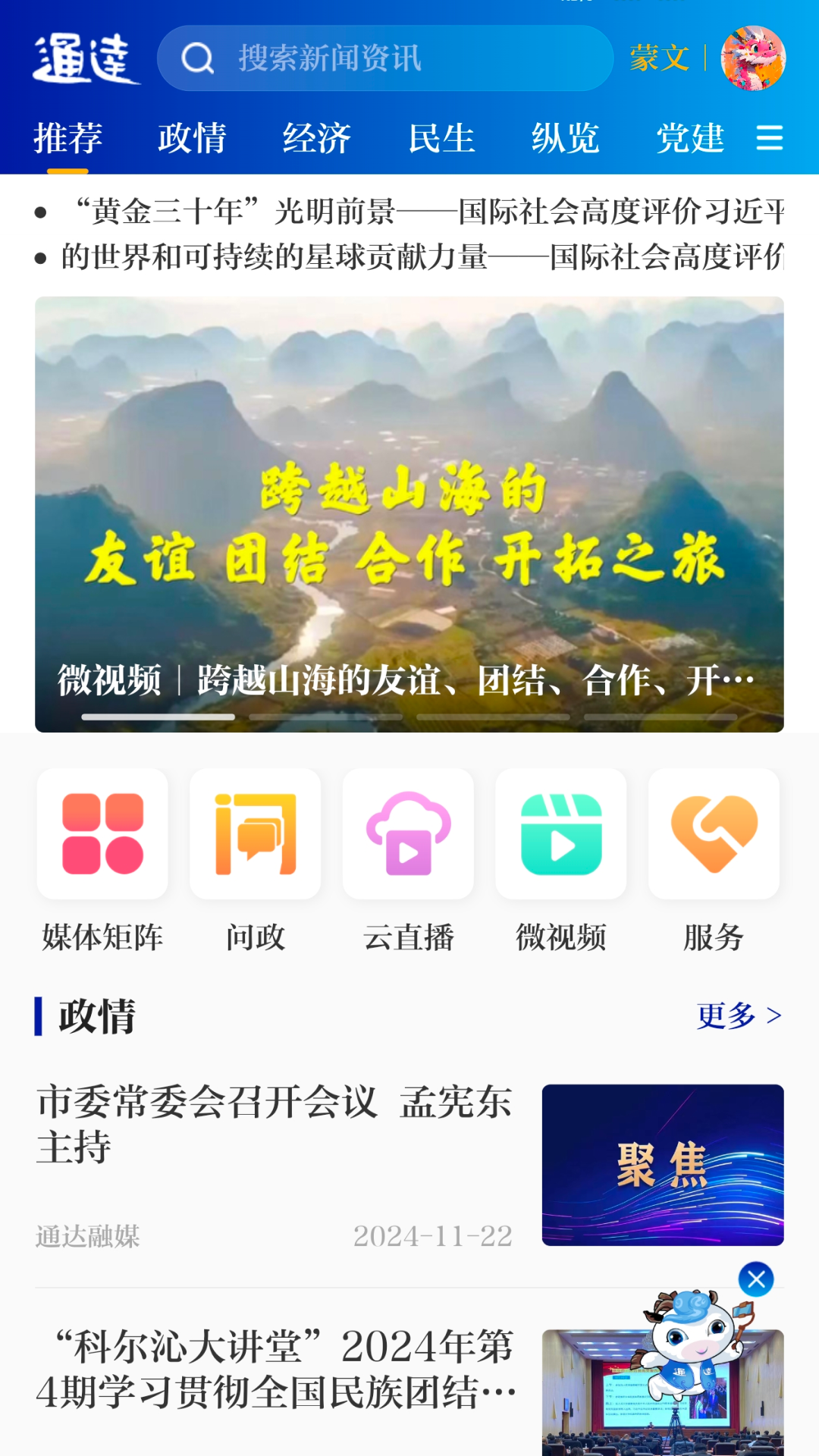Switch to the 党建 tab
The height and width of the screenshot is (1456, 819).
(x=691, y=139)
